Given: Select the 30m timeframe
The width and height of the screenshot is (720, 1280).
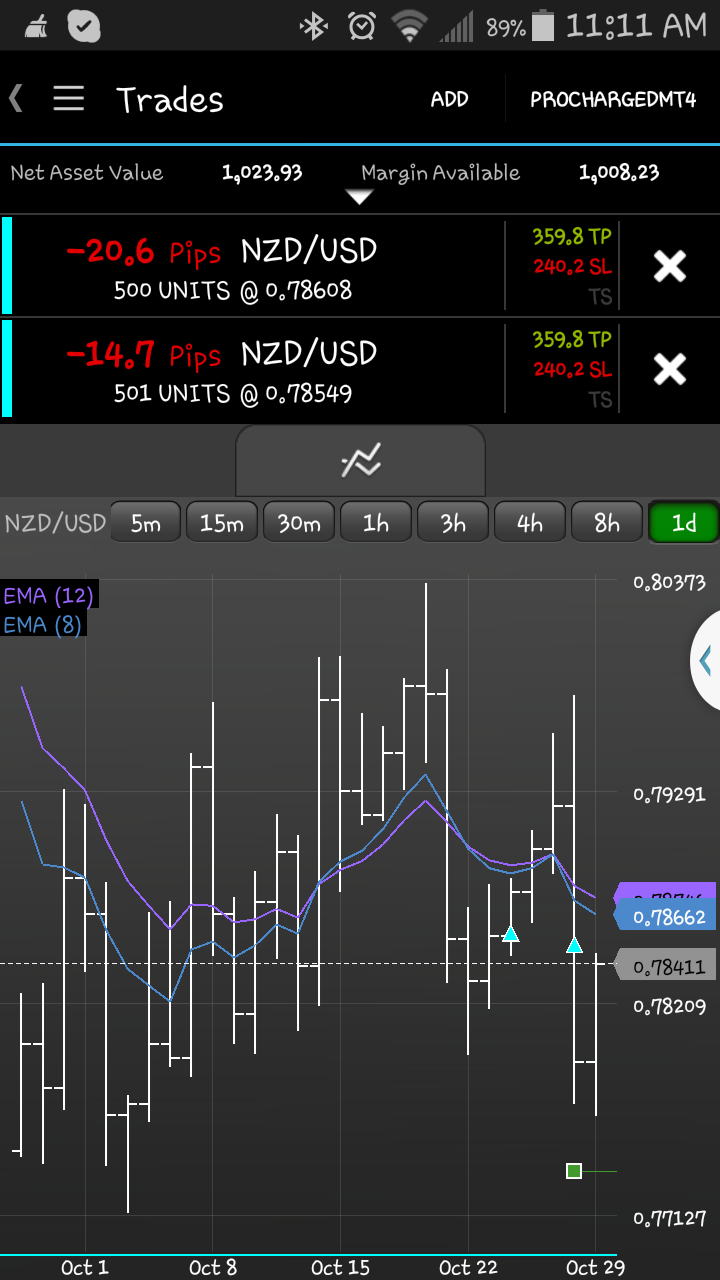Looking at the screenshot, I should 299,522.
